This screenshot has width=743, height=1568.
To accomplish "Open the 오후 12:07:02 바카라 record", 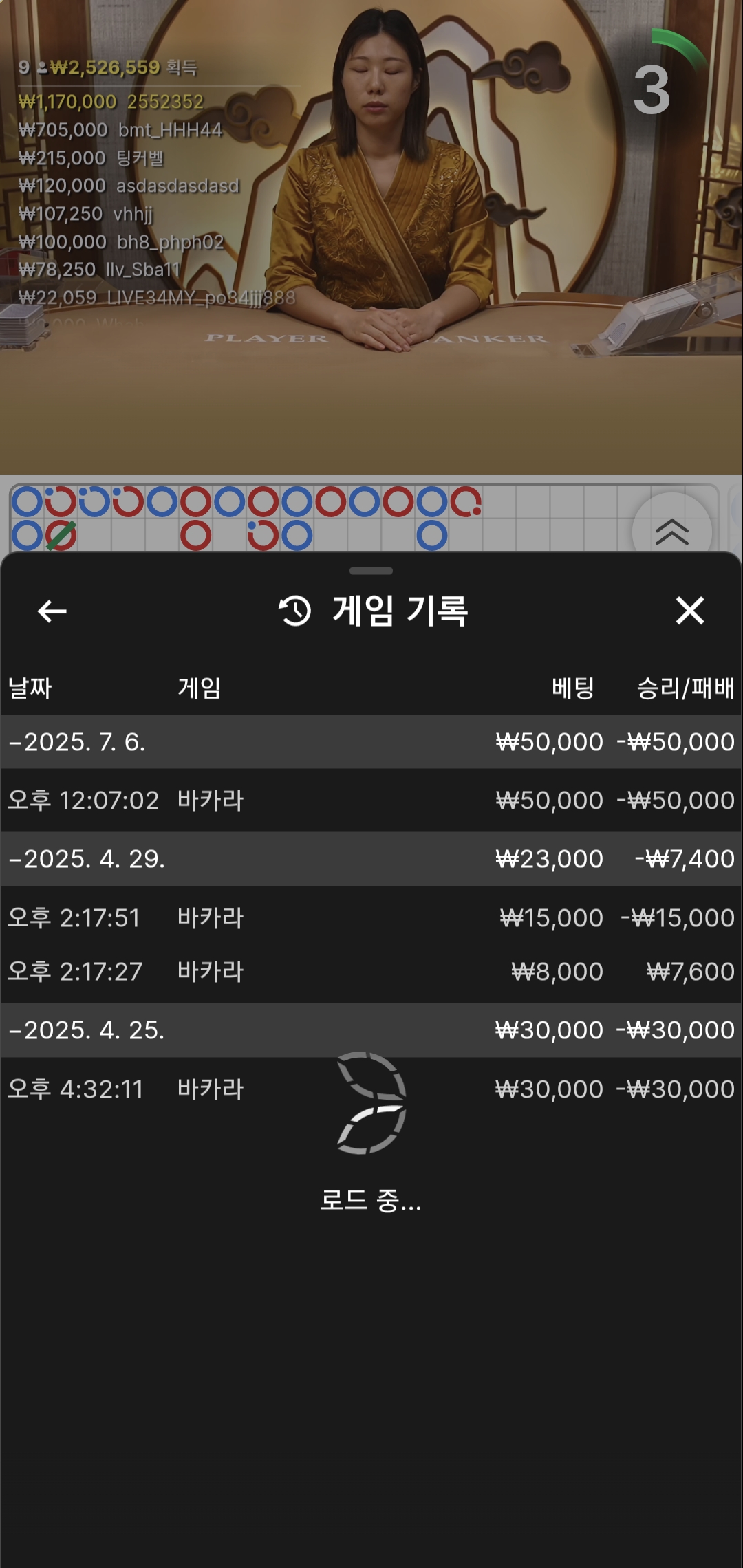I will (371, 801).
